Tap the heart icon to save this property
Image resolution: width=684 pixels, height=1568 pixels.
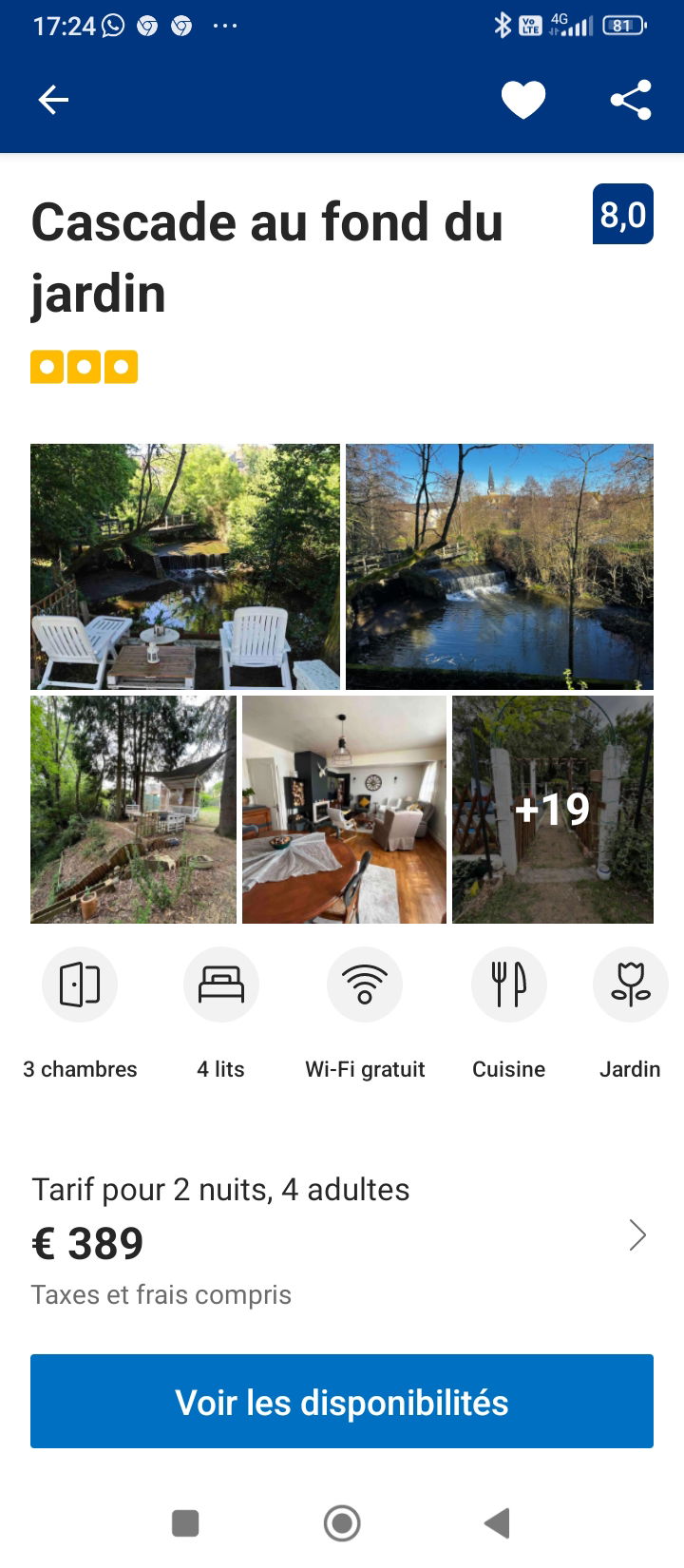pos(523,99)
